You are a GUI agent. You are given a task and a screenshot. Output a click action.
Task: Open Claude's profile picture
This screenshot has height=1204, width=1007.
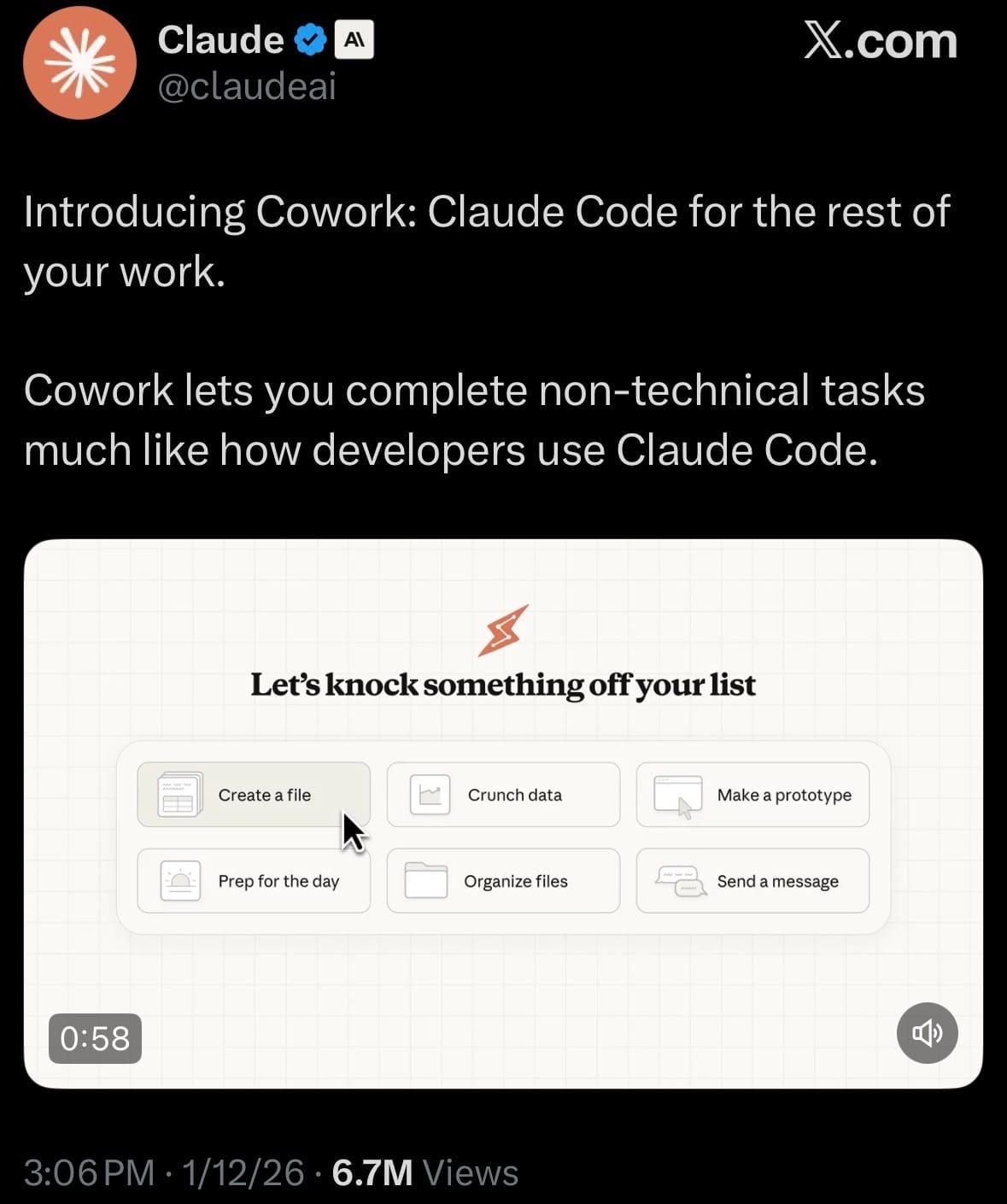click(79, 63)
